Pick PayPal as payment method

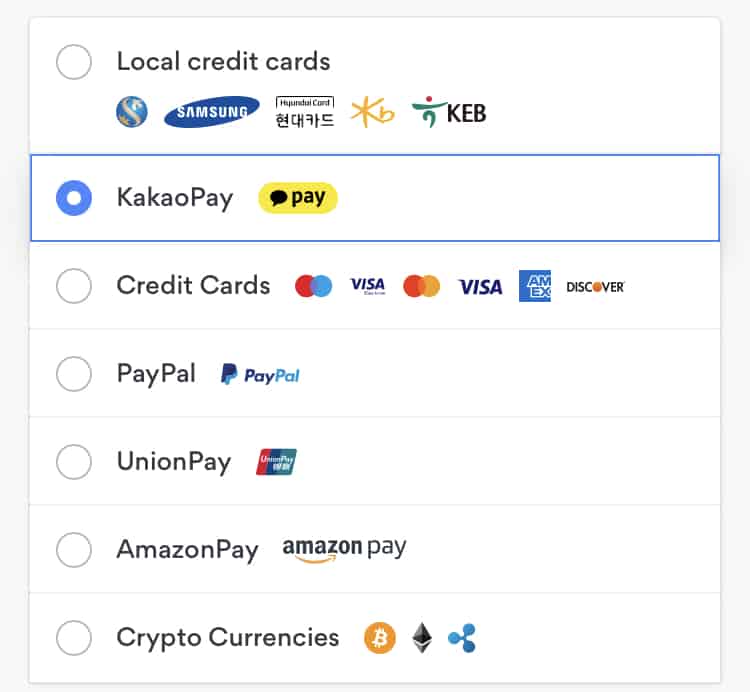(x=74, y=374)
